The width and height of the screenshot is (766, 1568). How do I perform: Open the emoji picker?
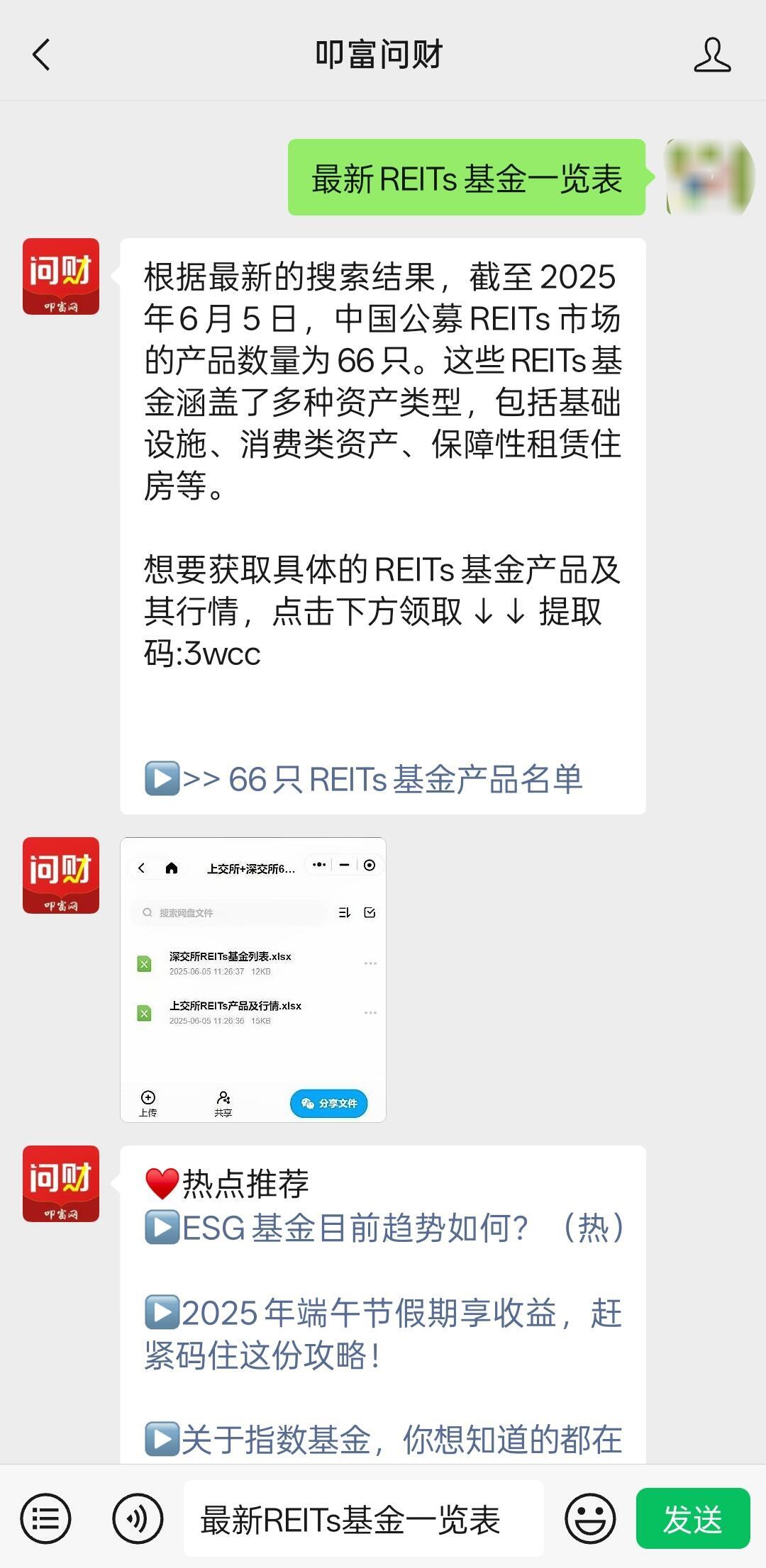click(x=589, y=1518)
